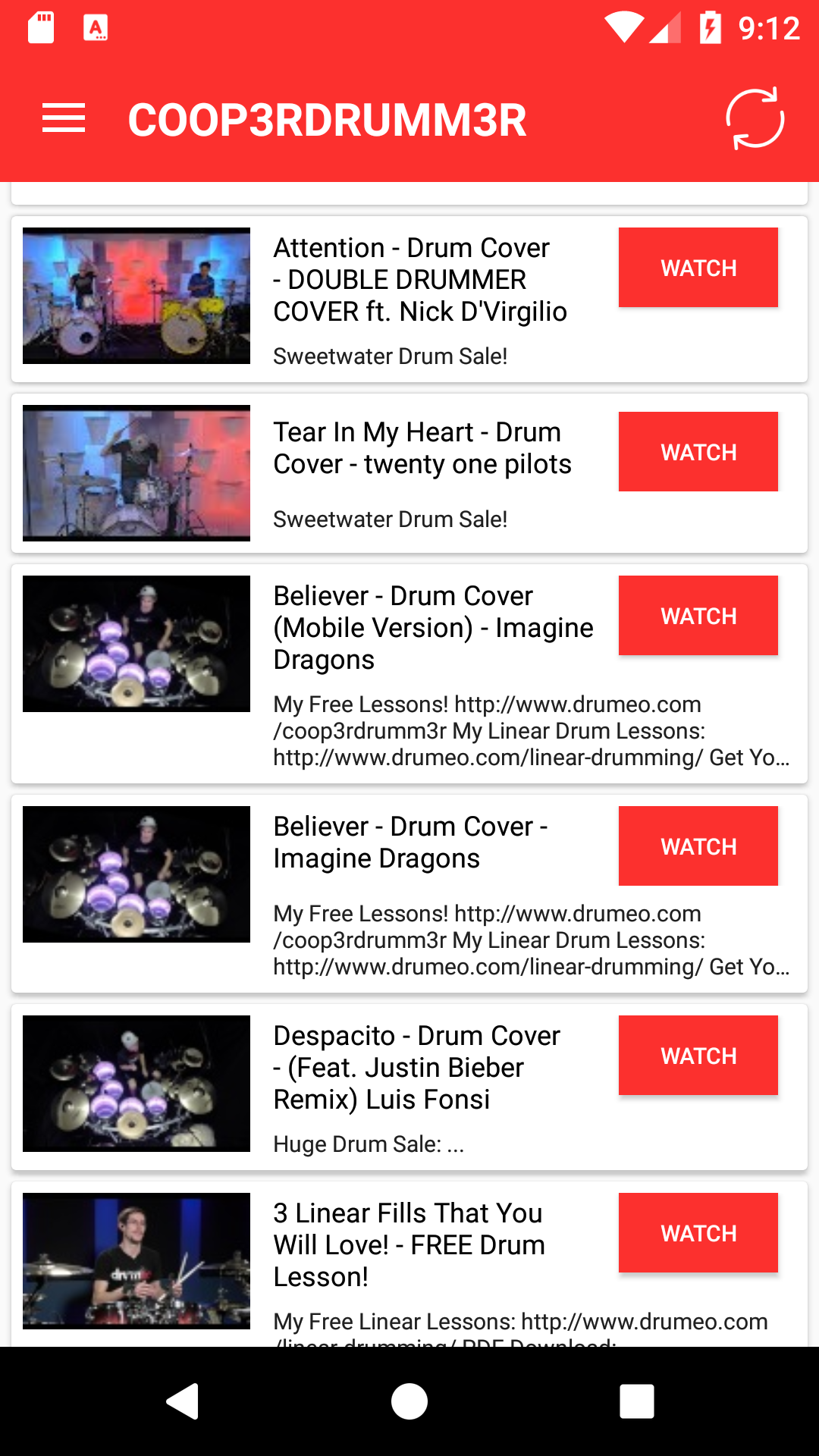Refresh the COOP3RDRUMM3R video list
This screenshot has height=1456, width=819.
[x=756, y=118]
